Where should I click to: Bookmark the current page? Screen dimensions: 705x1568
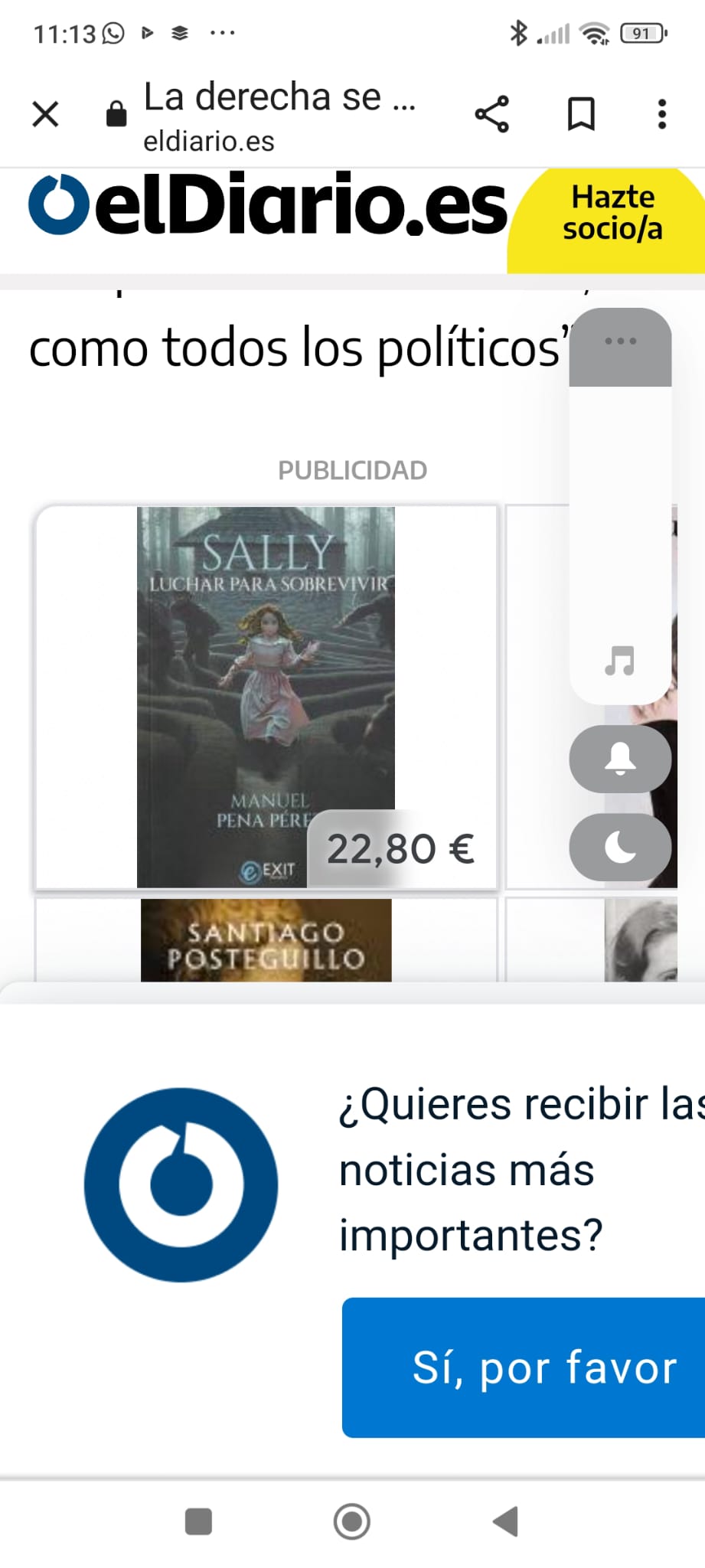(581, 114)
